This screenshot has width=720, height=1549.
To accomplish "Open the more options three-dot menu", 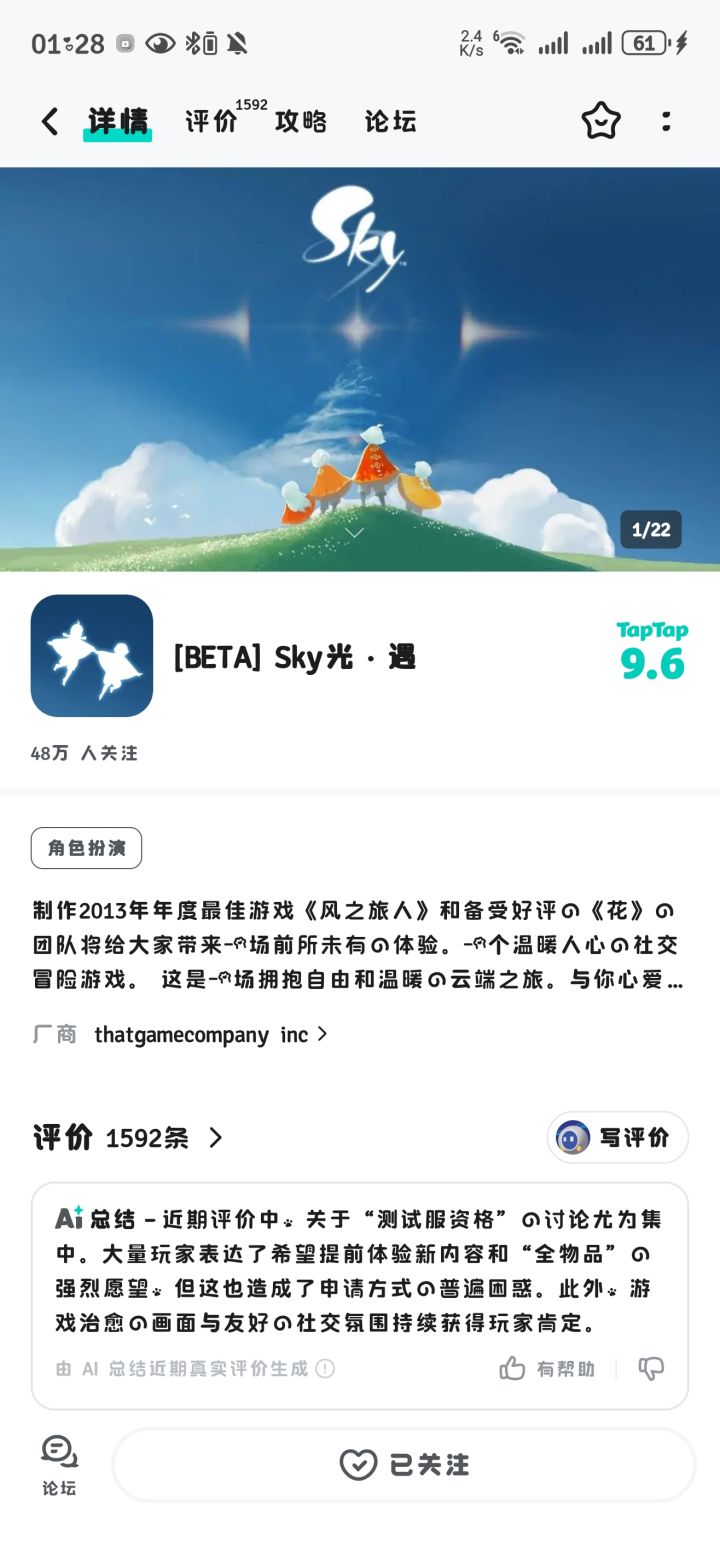I will click(x=666, y=120).
